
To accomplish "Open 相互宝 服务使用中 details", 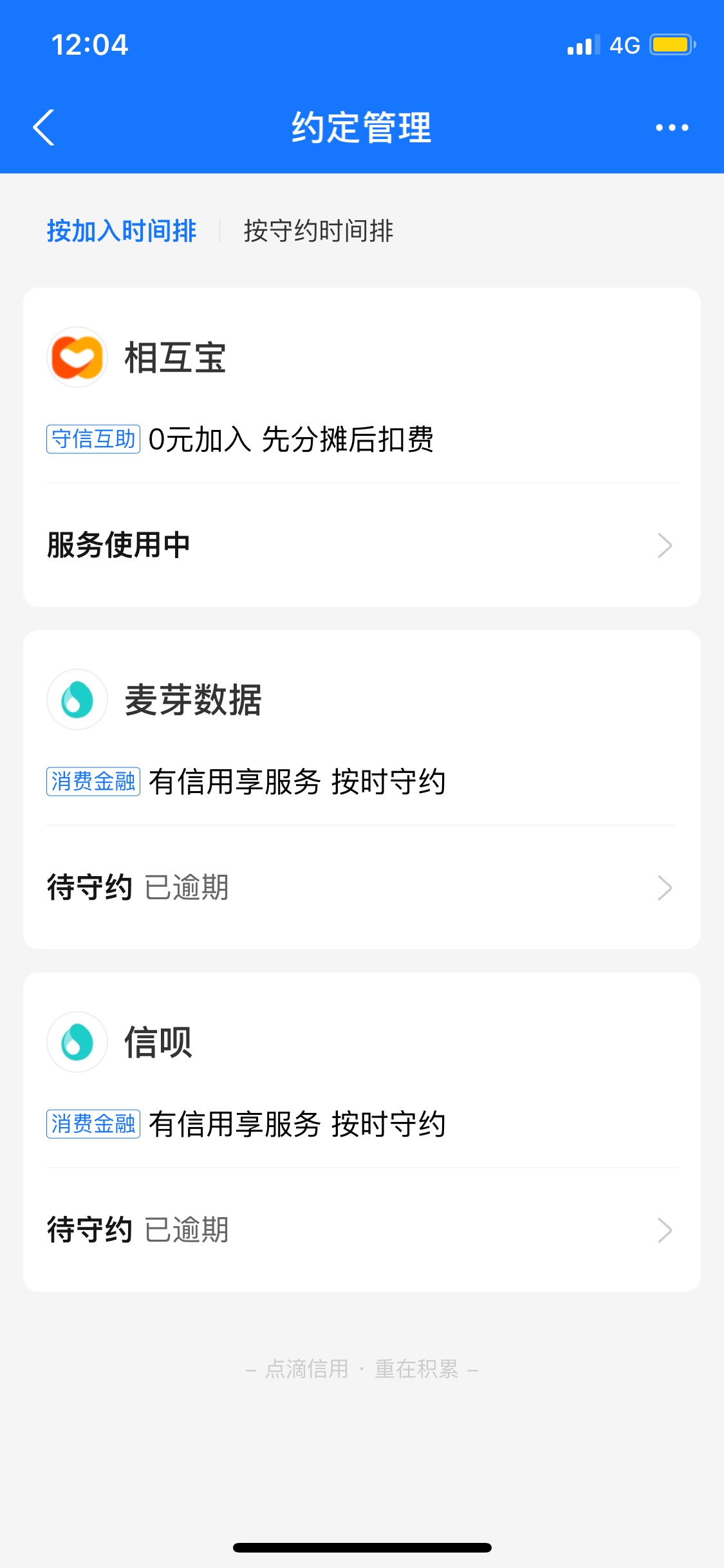I will (362, 545).
